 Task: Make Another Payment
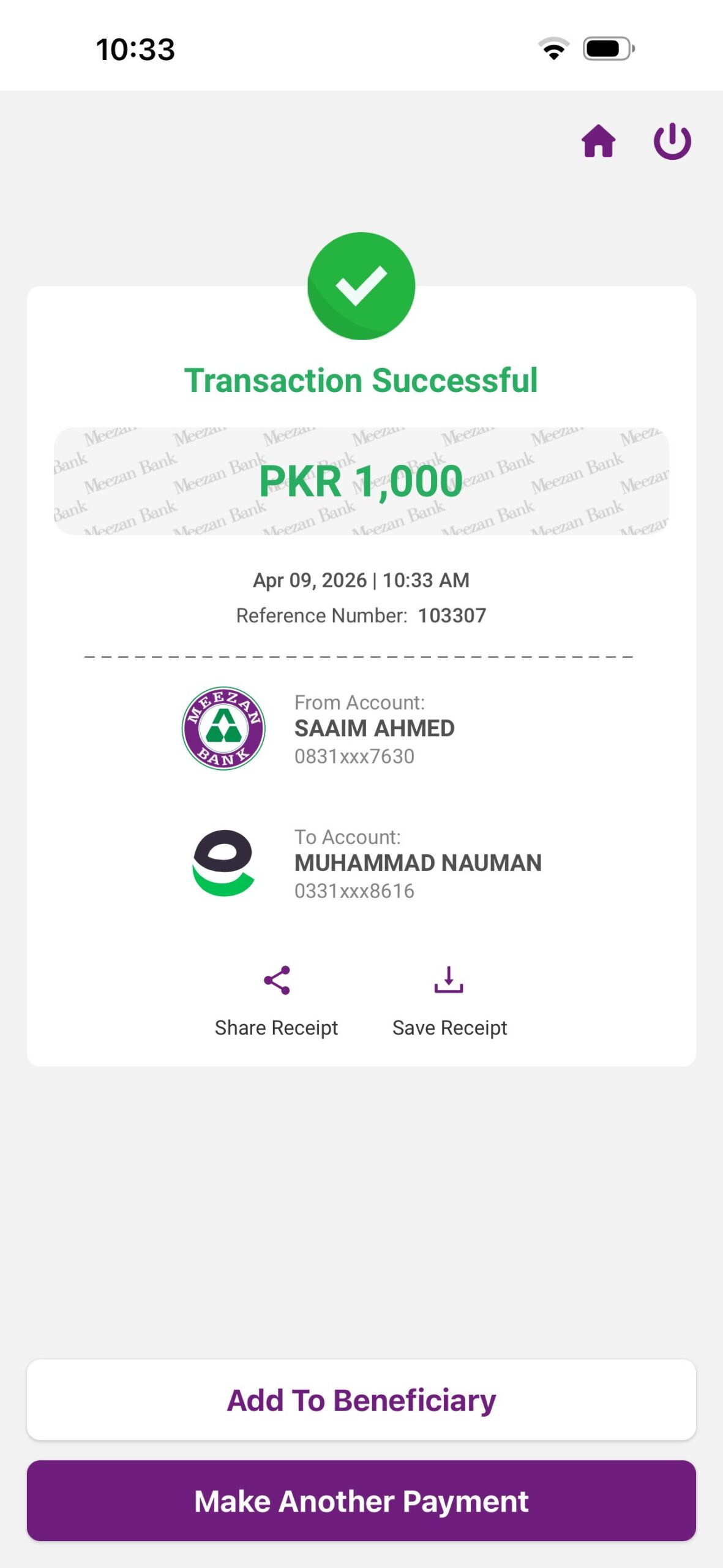point(361,1501)
